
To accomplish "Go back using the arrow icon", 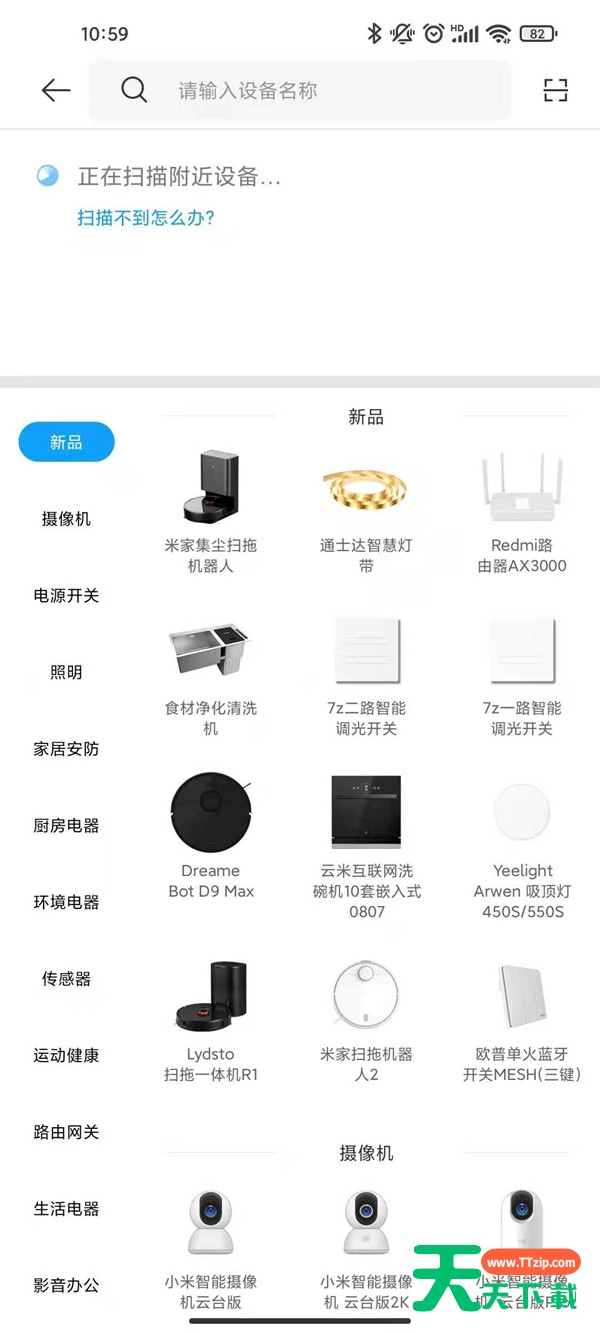I will (56, 90).
